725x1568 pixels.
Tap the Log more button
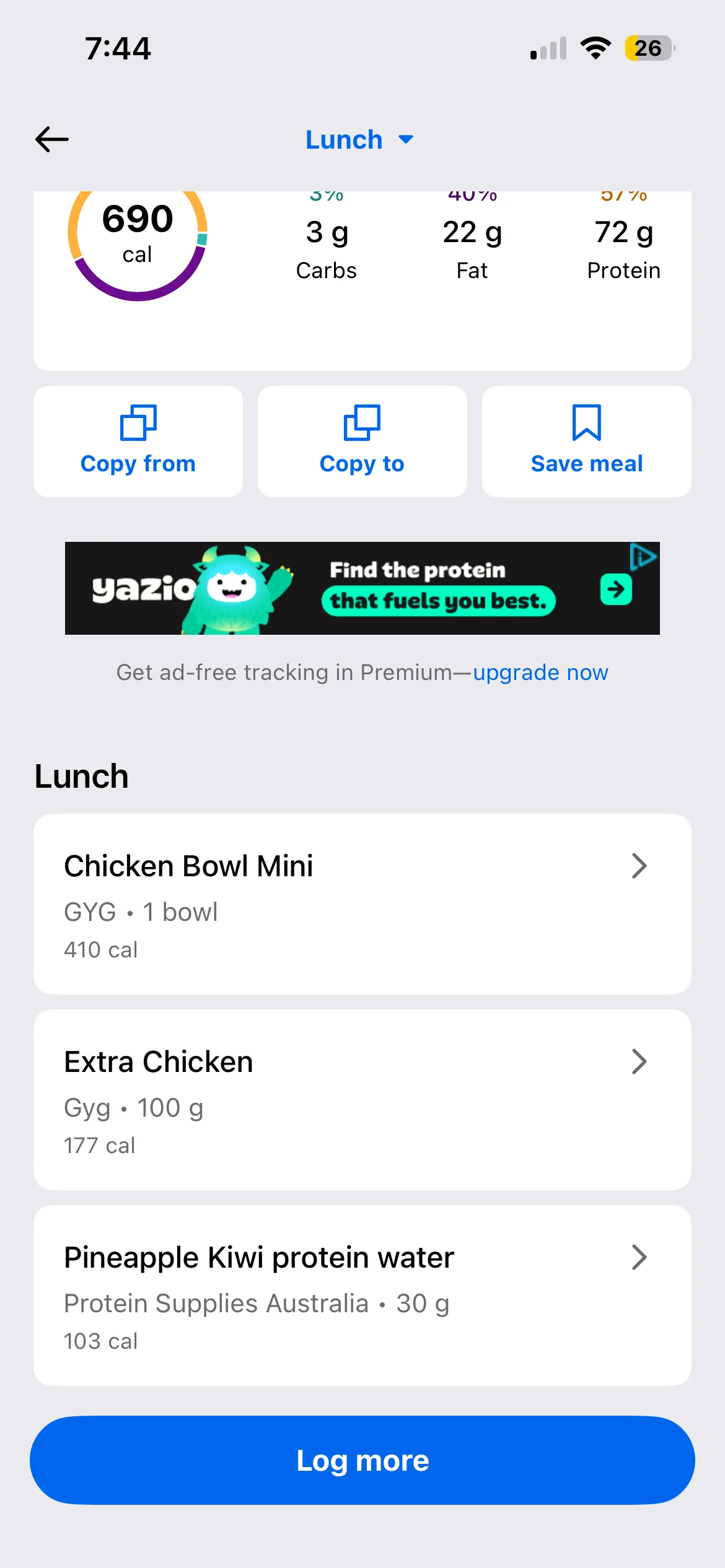coord(362,1460)
